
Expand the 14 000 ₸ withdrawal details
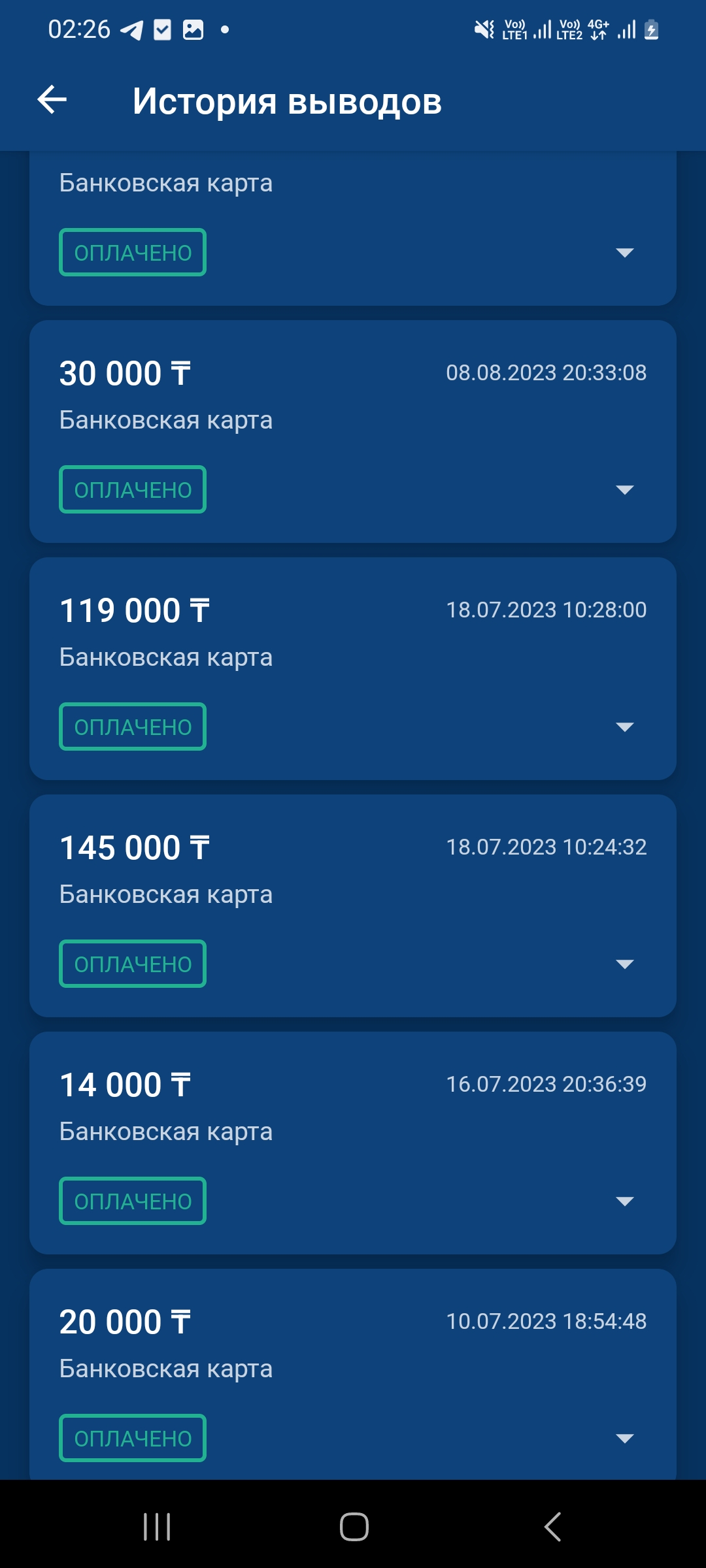625,1201
